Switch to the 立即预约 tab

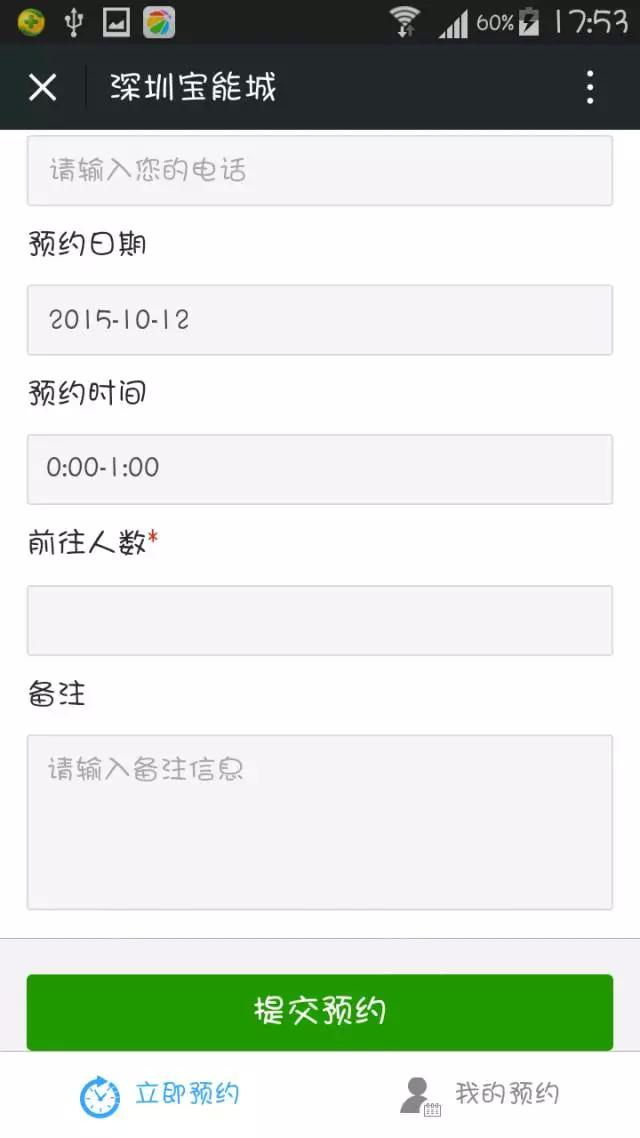coord(160,1095)
